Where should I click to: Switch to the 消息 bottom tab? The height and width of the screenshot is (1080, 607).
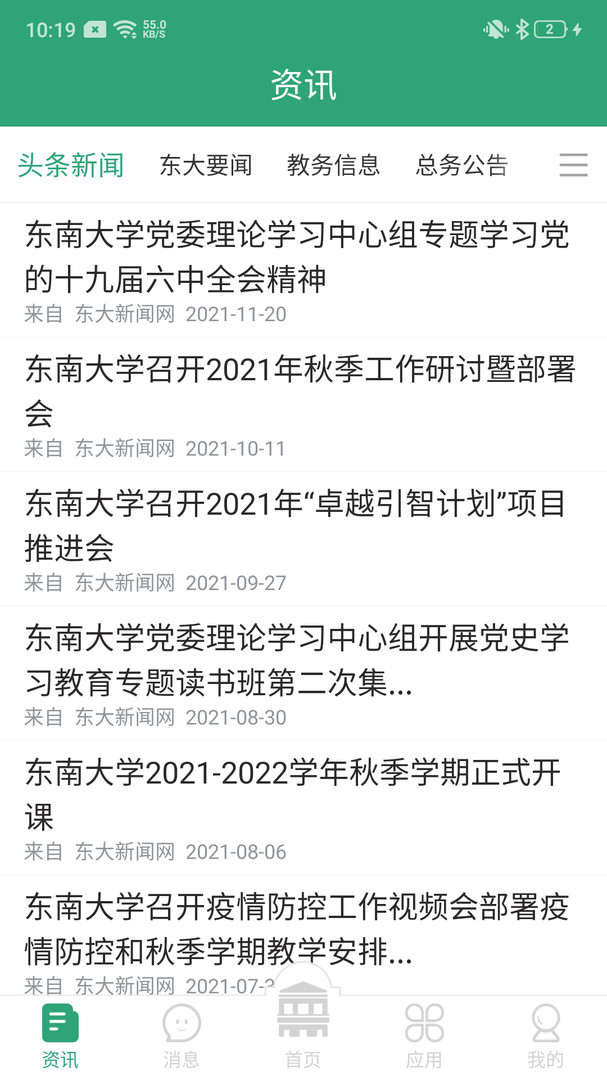click(181, 1036)
